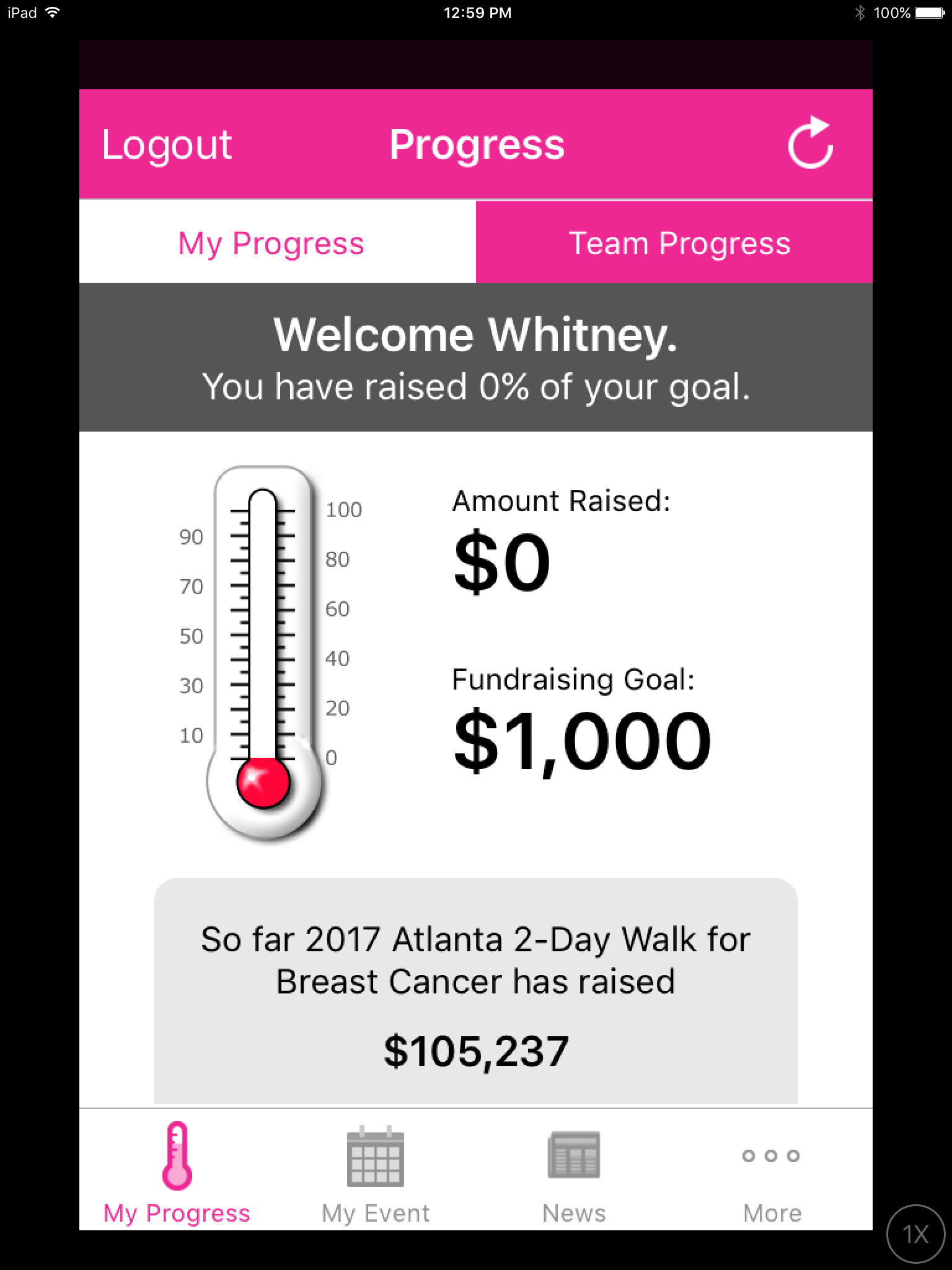The image size is (952, 1270).
Task: Open the More menu via three dots
Action: (771, 1156)
